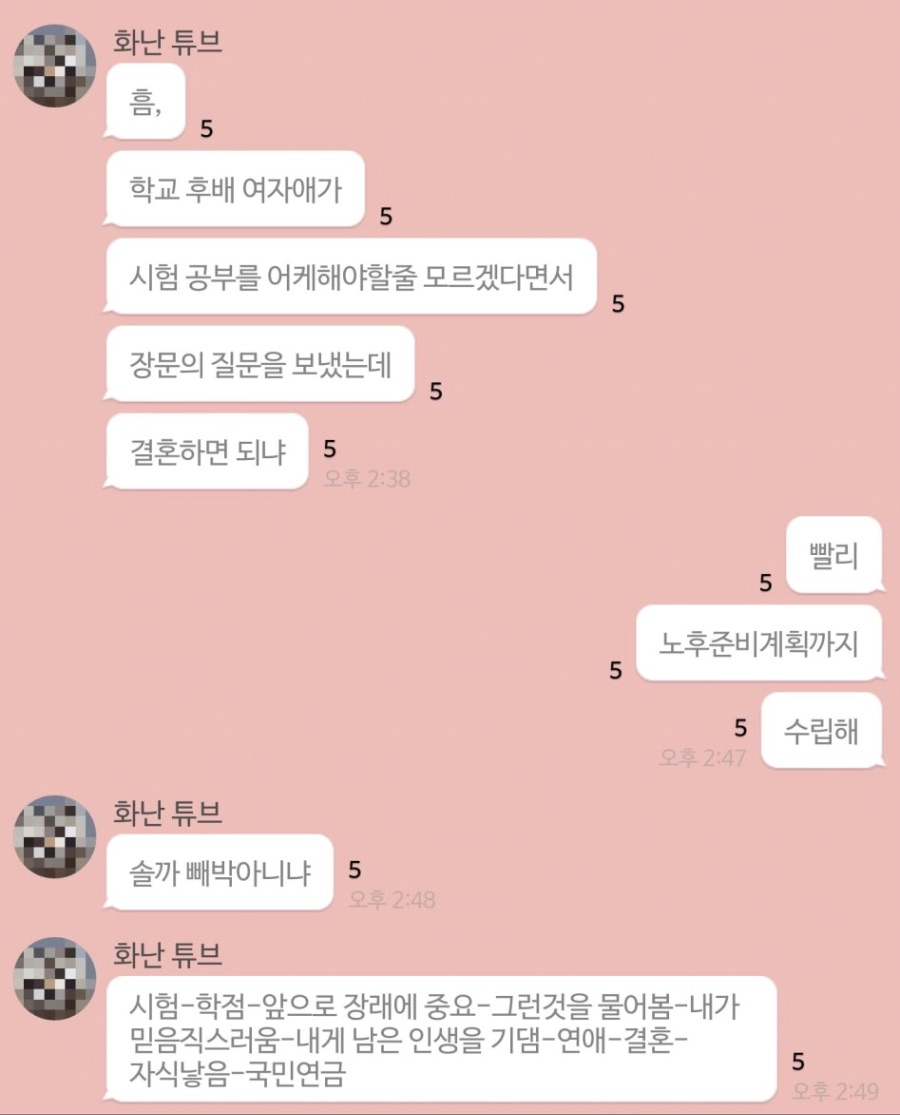Viewport: 900px width, 1115px height.
Task: Open 화난 튜브's avatar beside 솔까 빼박아니냐
Action: [55, 836]
